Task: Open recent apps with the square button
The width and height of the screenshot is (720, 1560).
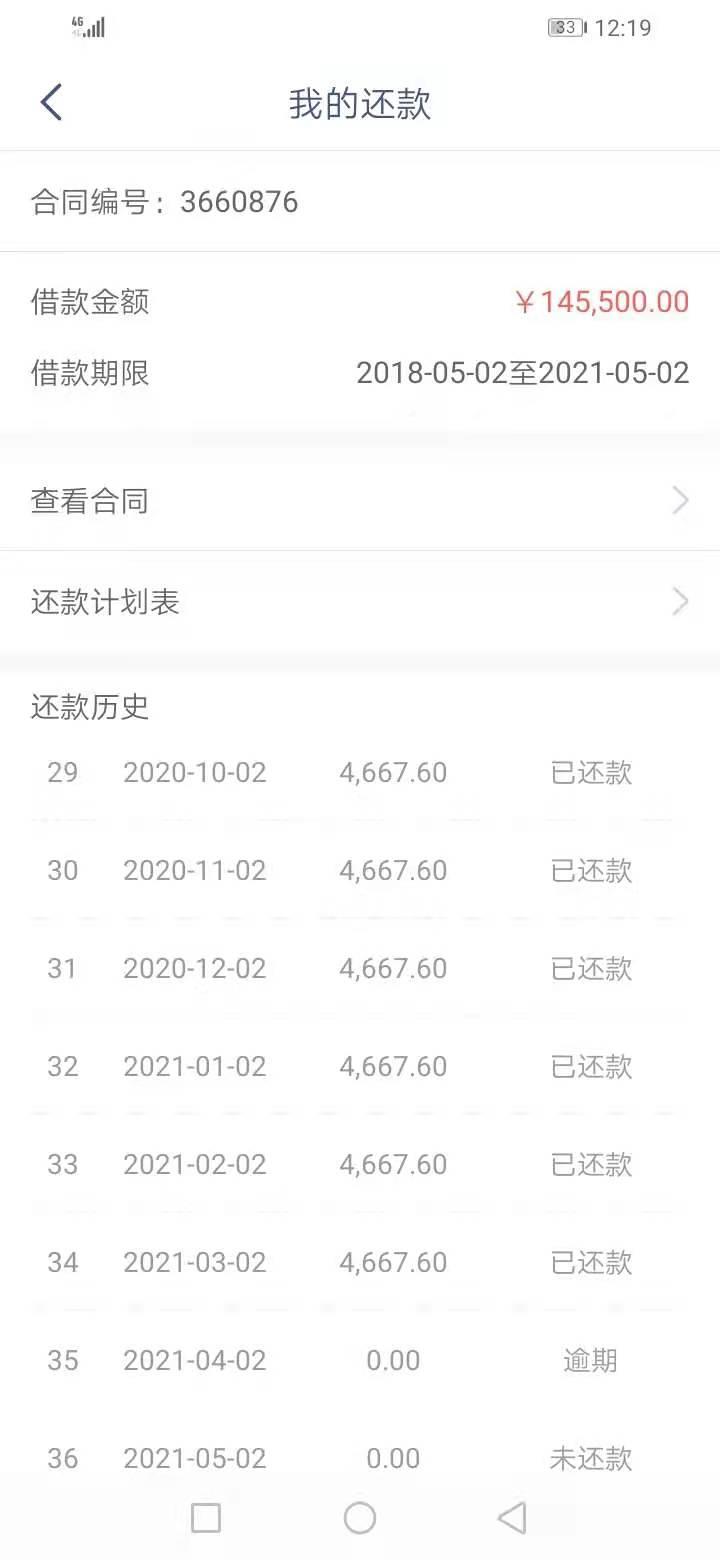Action: [x=206, y=1518]
